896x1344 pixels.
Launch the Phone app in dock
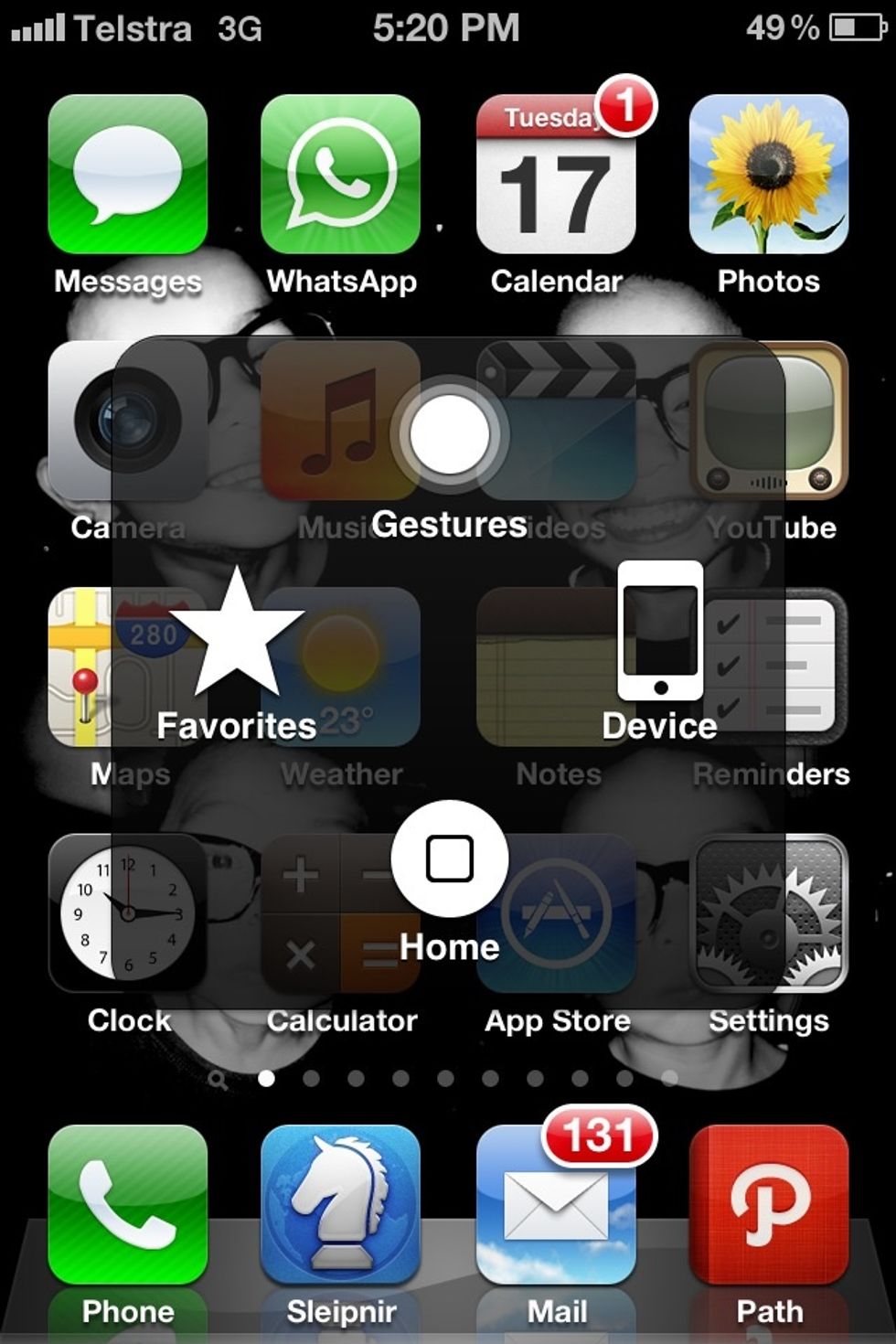tap(128, 1205)
